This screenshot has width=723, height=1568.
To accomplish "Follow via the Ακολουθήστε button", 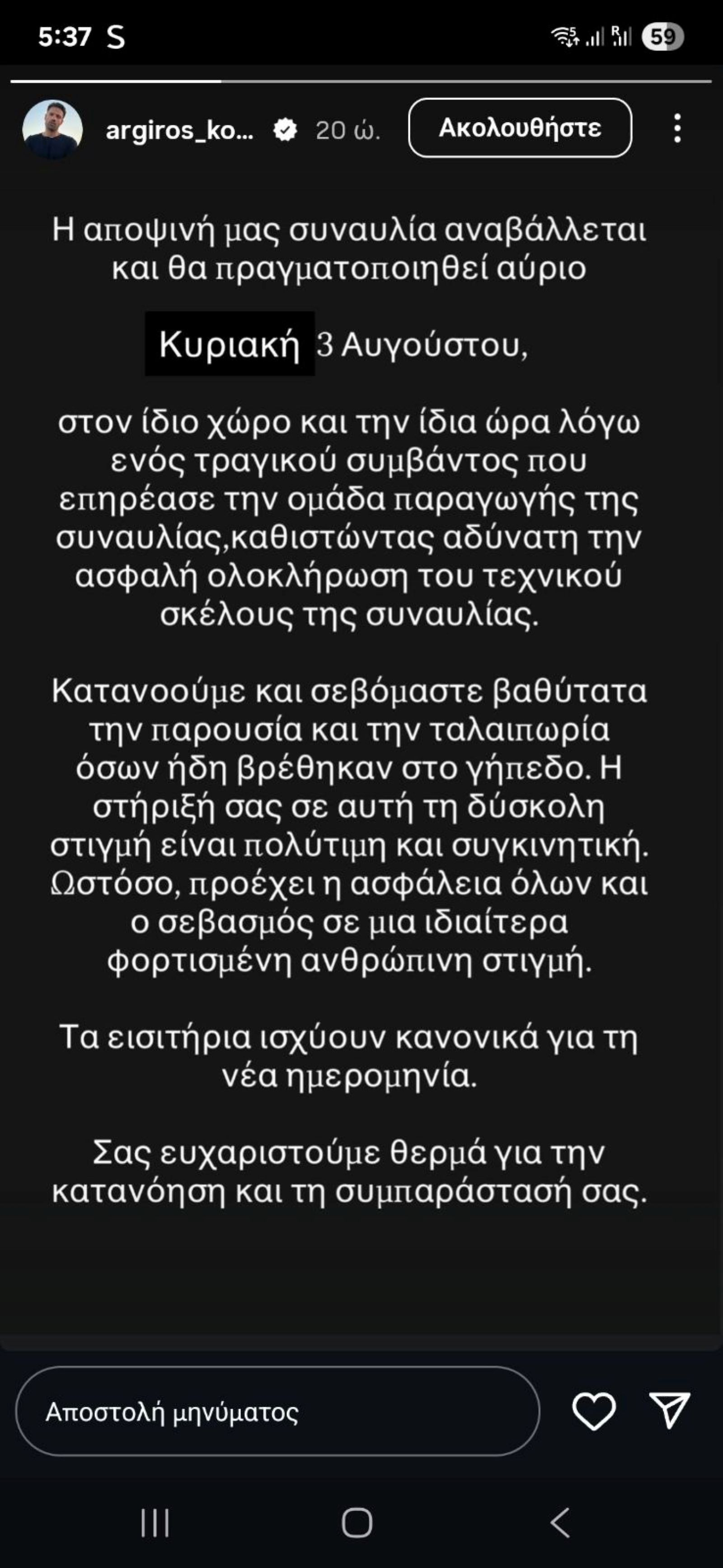I will pyautogui.click(x=520, y=128).
